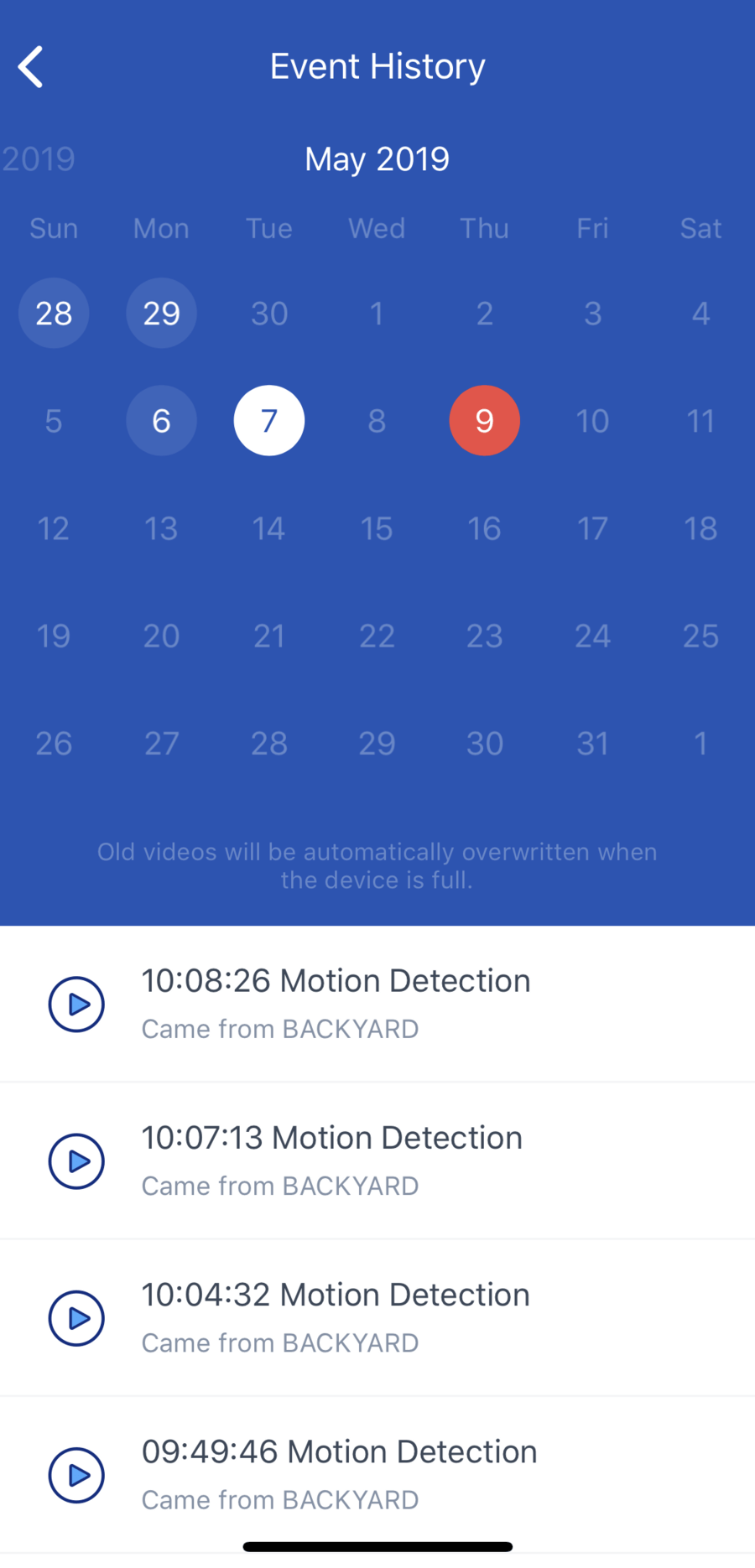The width and height of the screenshot is (755, 1568).
Task: Select May 9 highlighted in red
Action: coord(484,421)
